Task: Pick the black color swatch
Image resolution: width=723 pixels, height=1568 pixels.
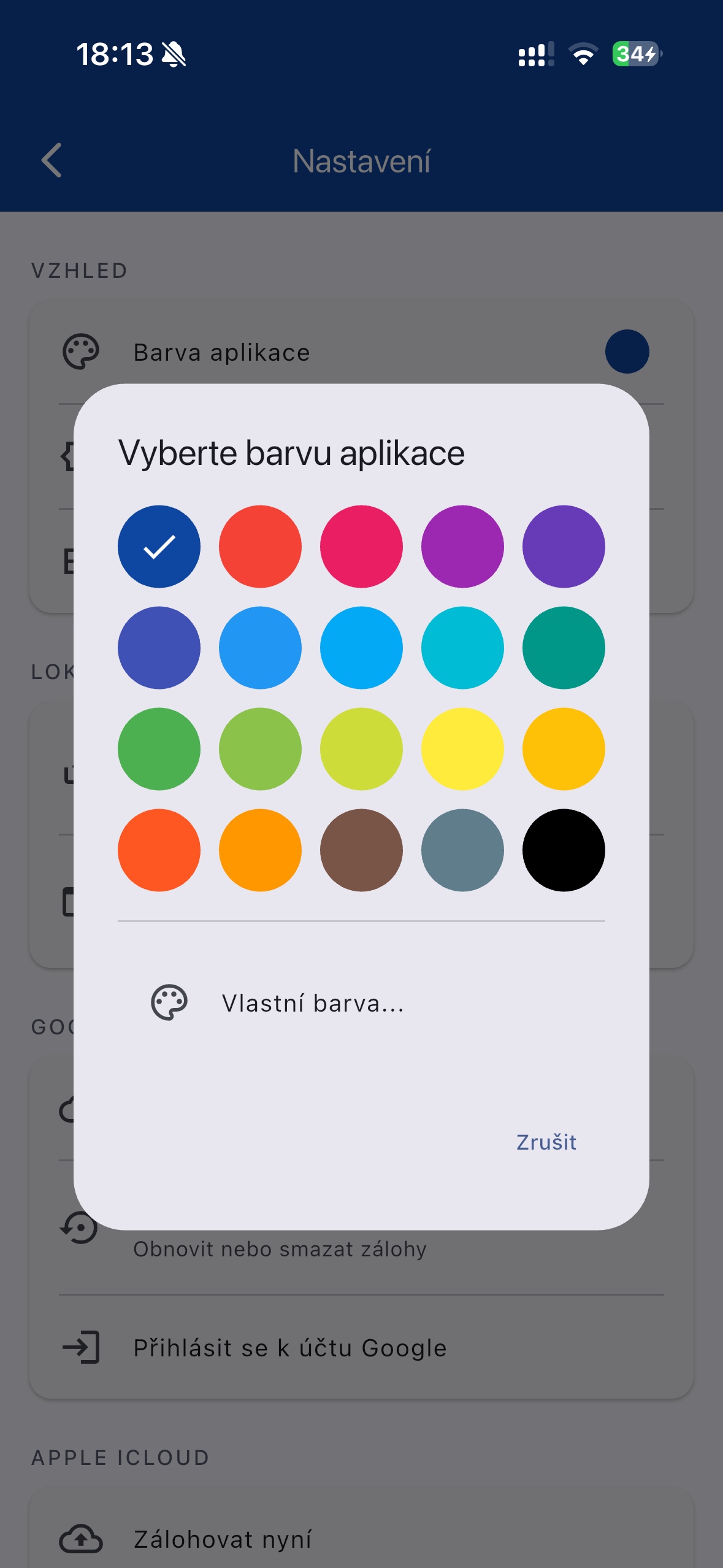Action: (x=564, y=850)
